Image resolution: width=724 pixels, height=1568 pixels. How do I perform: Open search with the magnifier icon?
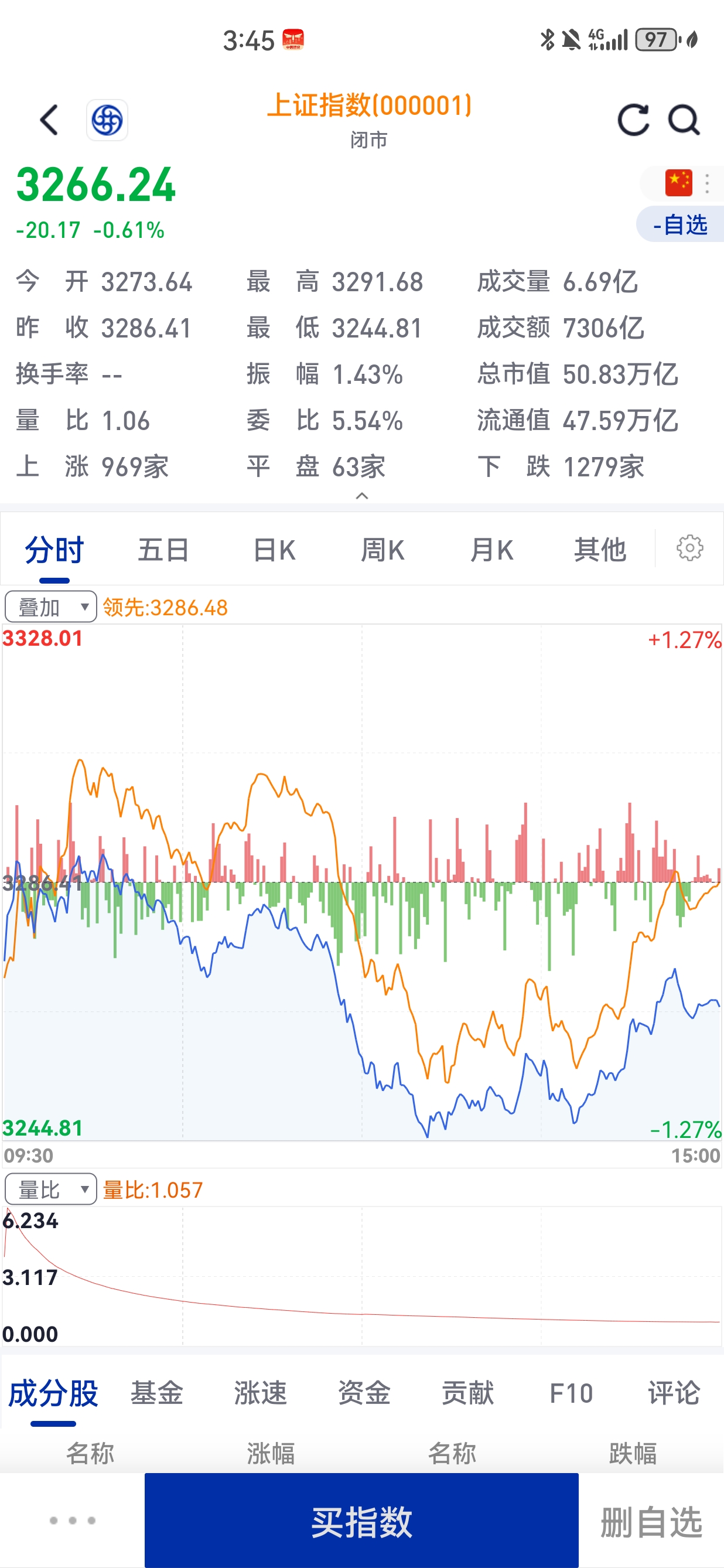click(x=684, y=120)
